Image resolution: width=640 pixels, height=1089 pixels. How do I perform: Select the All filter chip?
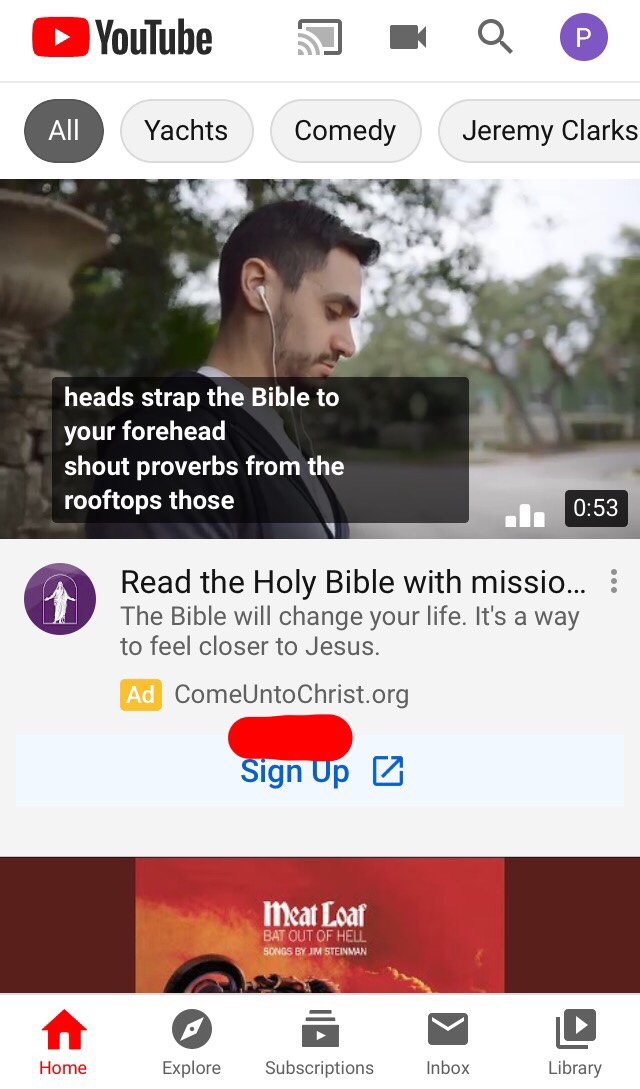point(63,131)
